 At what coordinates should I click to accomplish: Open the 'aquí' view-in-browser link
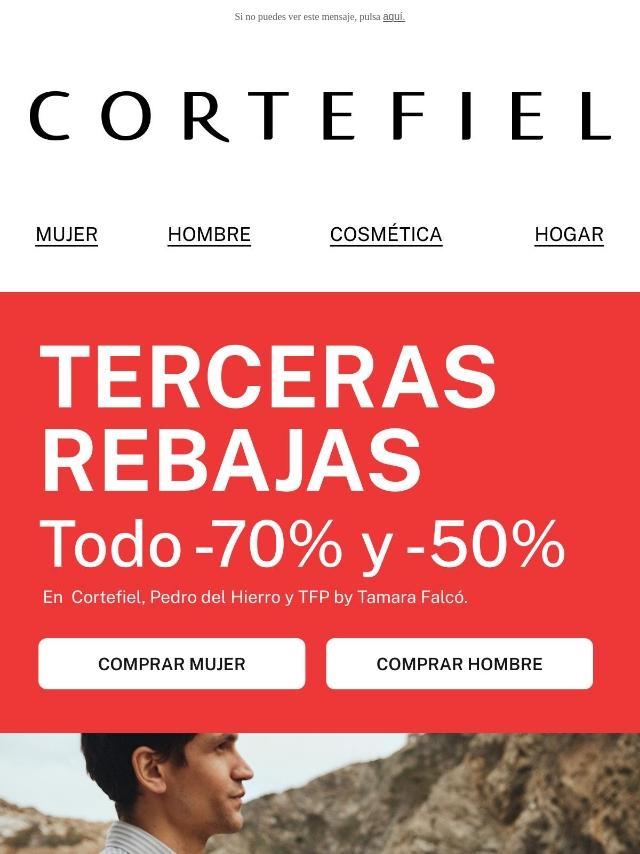393,17
